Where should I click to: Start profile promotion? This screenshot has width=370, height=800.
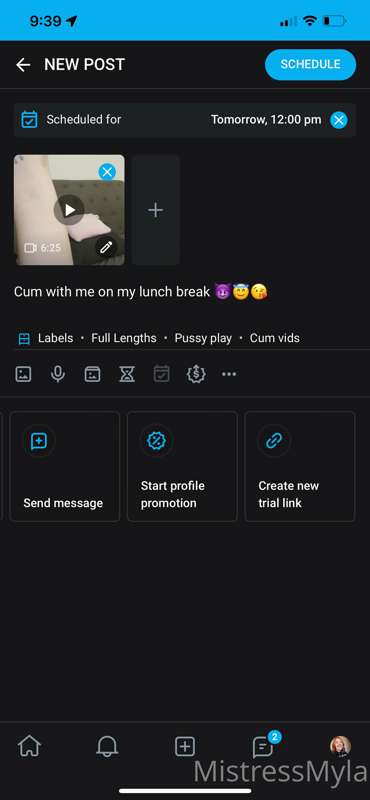(x=182, y=466)
